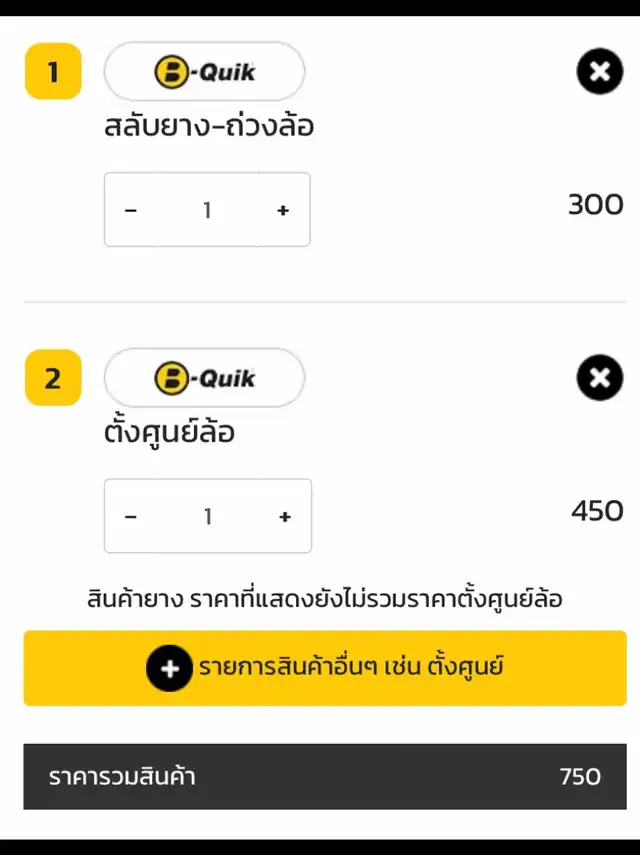Increase quantity of สลับยาง-ถ่วงล้อ
Viewport: 640px width, 855px height.
point(283,210)
